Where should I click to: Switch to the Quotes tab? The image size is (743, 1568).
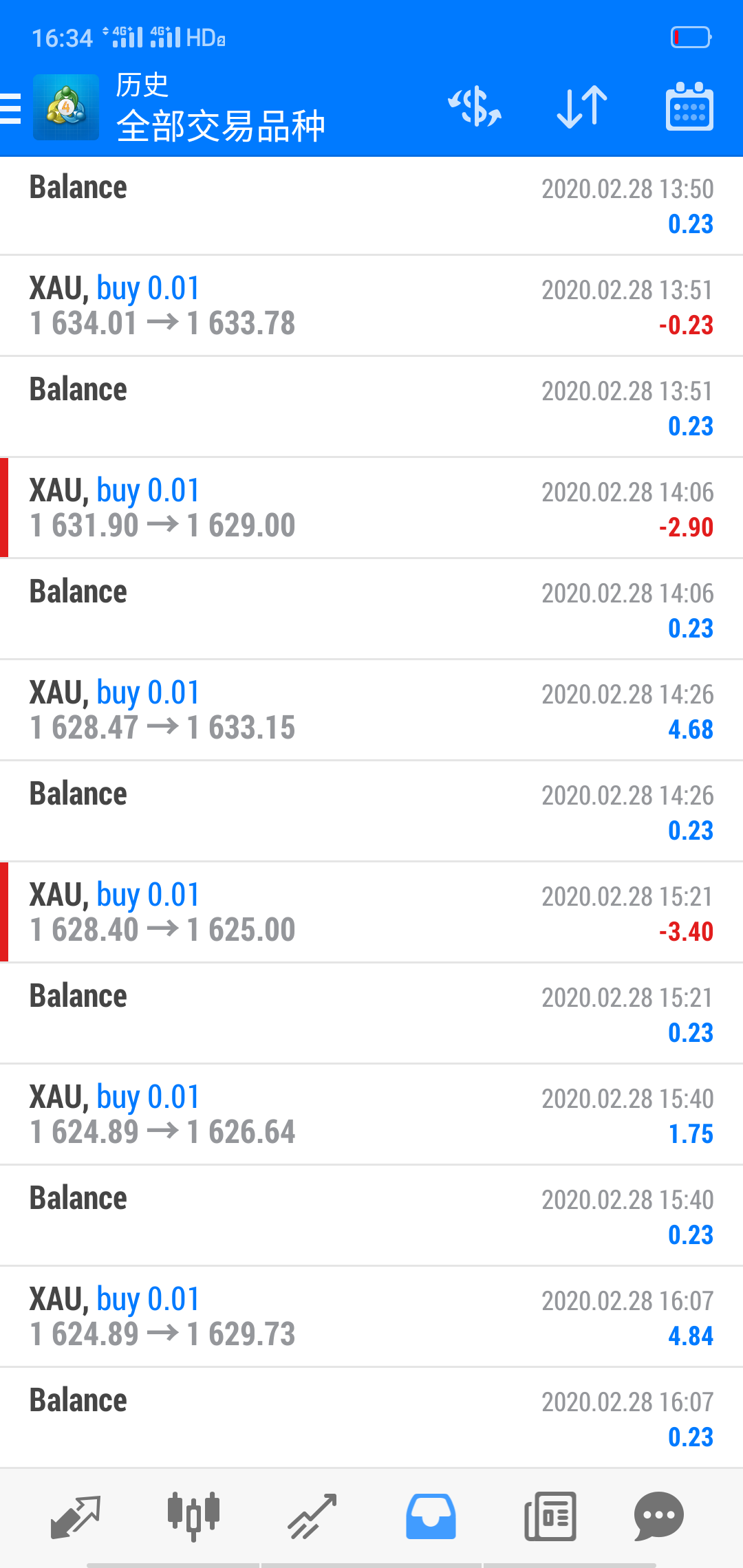click(x=76, y=1516)
